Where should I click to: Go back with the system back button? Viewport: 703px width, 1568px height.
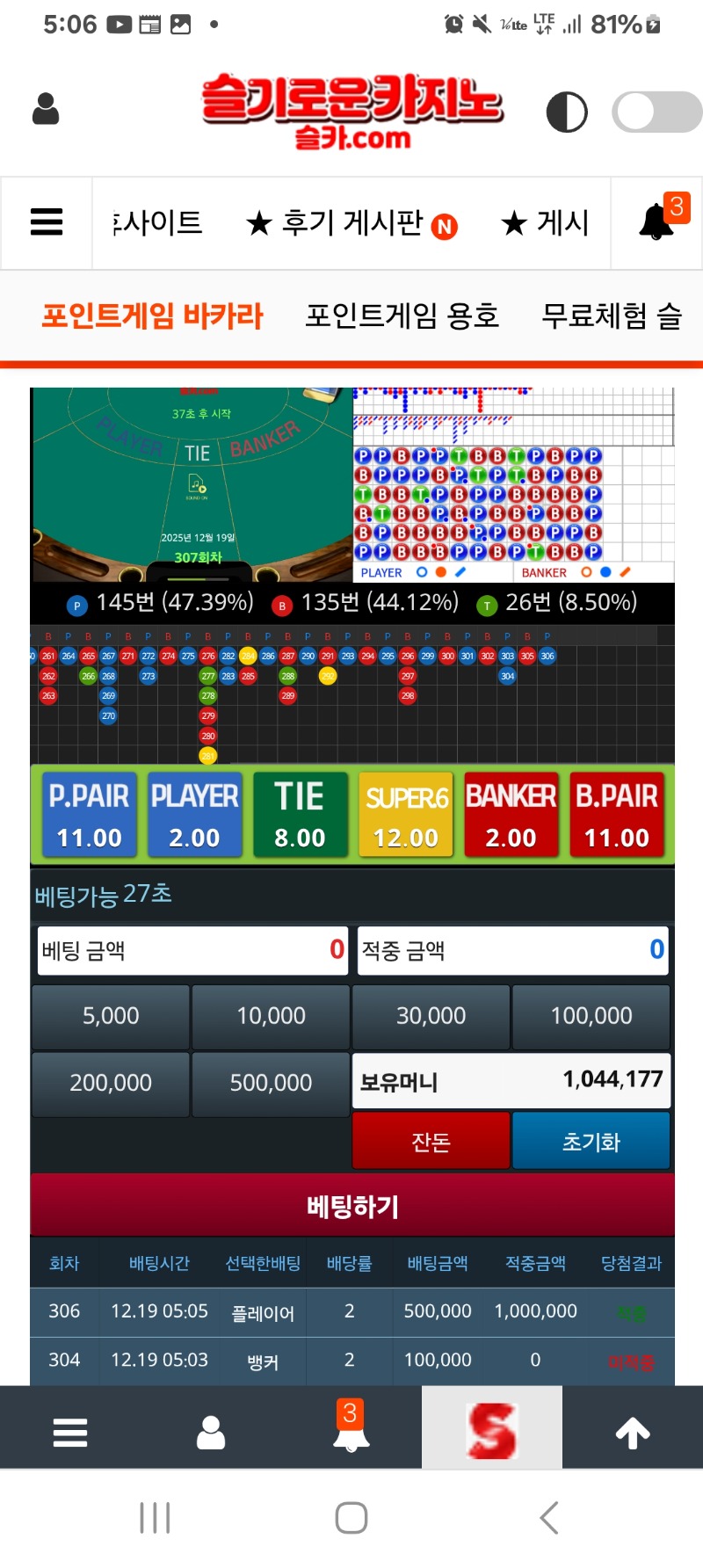[x=549, y=1518]
